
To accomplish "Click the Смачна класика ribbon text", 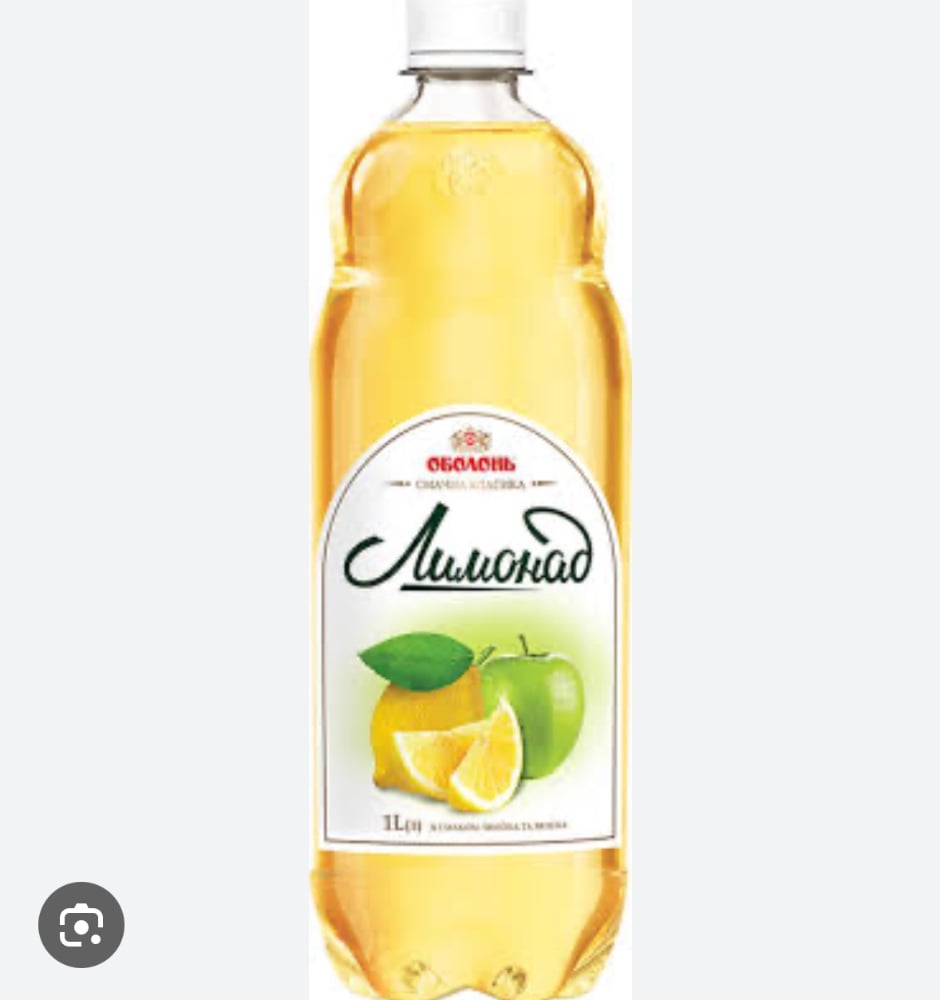I will (470, 482).
